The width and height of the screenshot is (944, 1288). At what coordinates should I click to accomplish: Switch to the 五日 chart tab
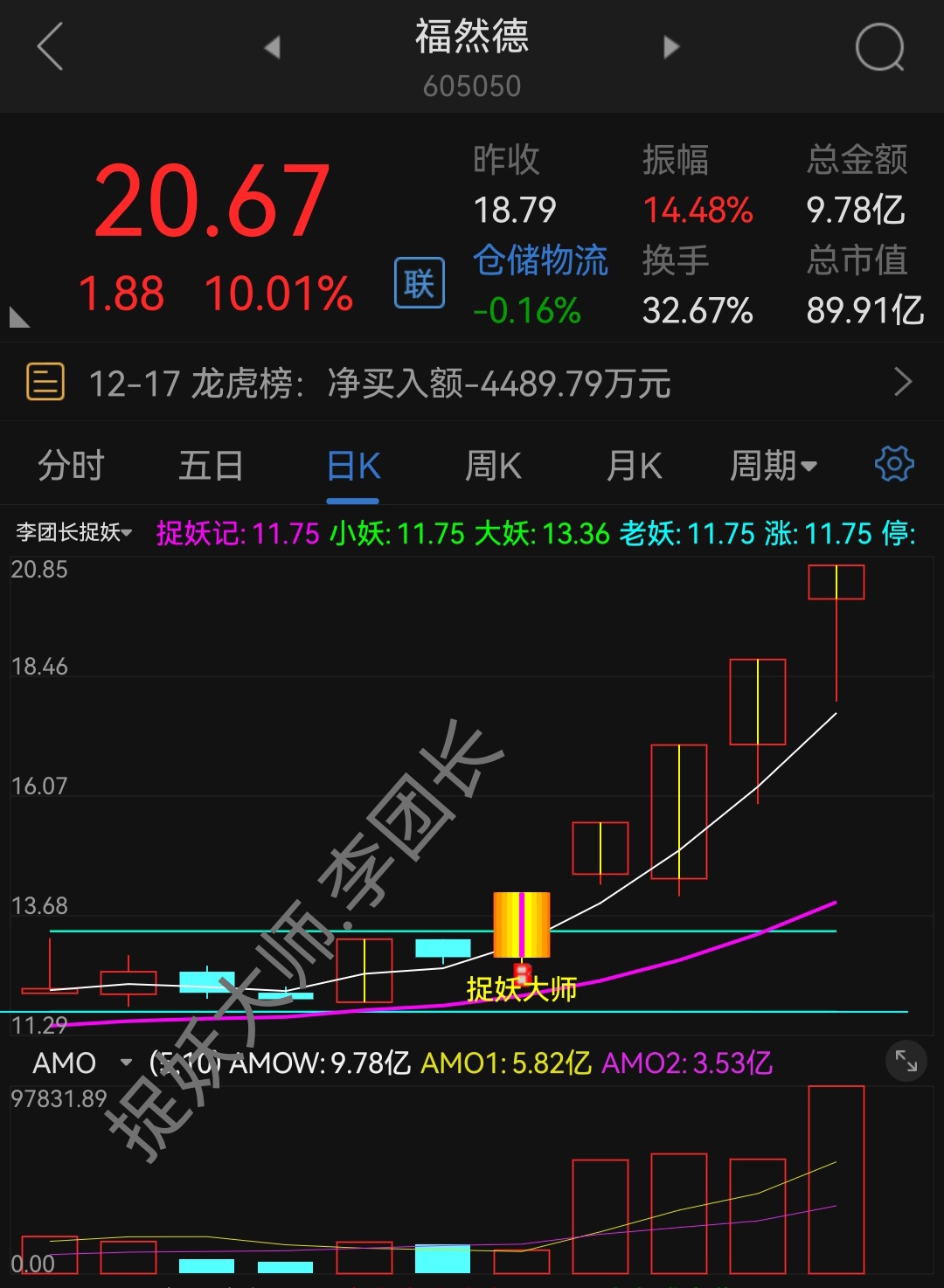(x=211, y=466)
